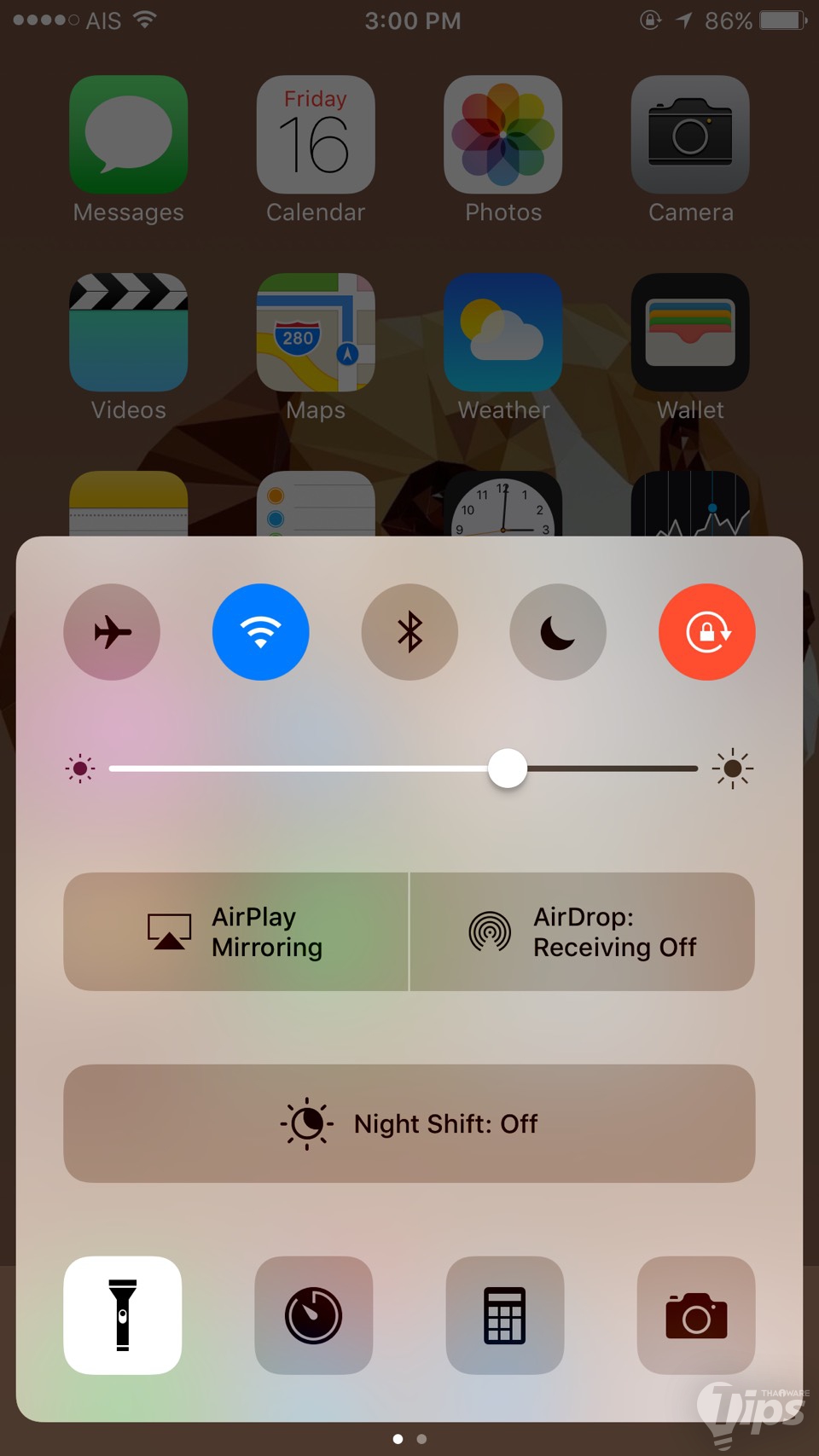This screenshot has width=819, height=1456.
Task: Turn on Night Shift
Action: pos(409,1123)
